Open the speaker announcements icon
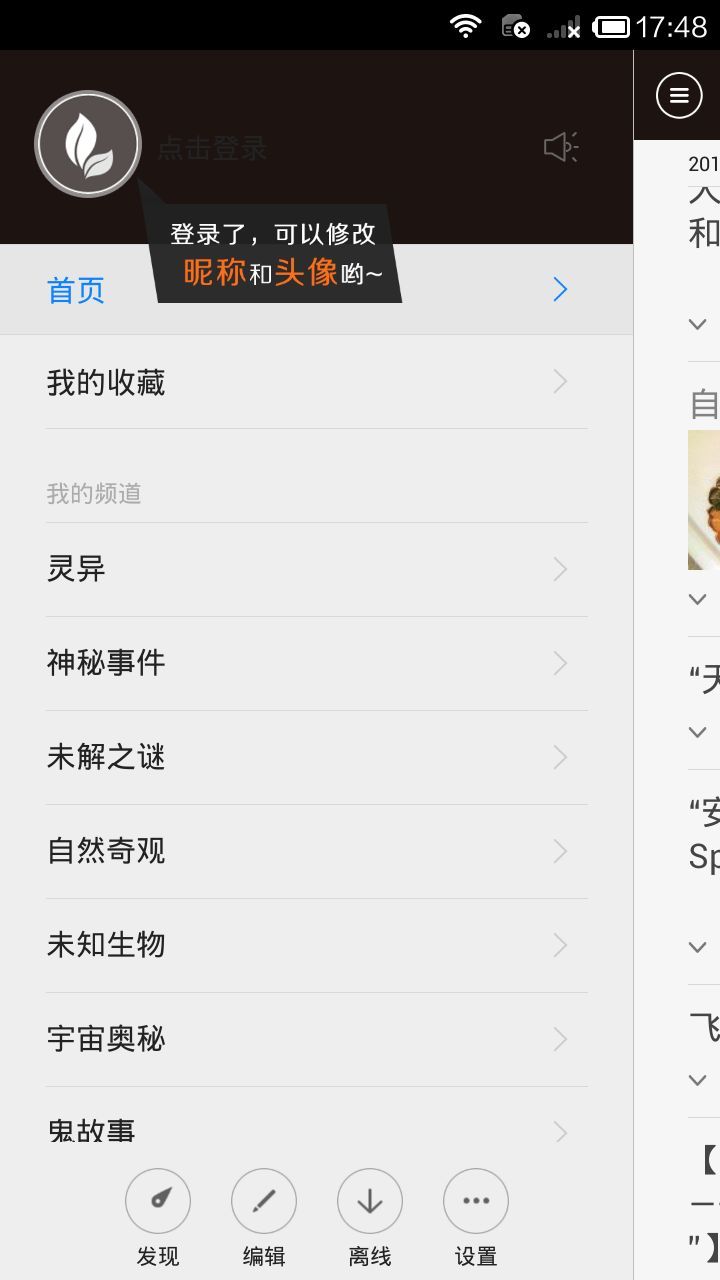The height and width of the screenshot is (1280, 720). pyautogui.click(x=561, y=147)
